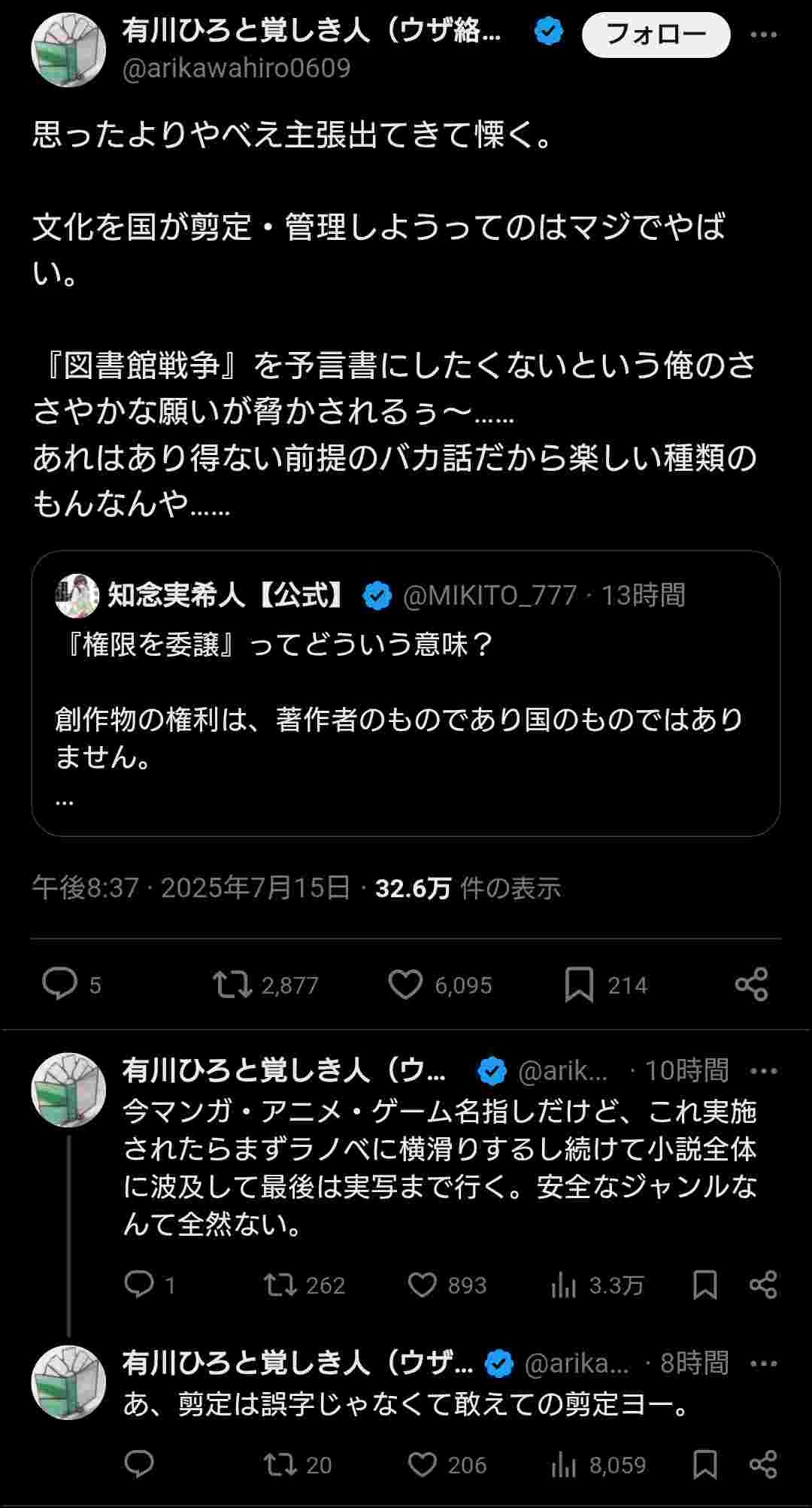Repost the 8時間 reply with 20 reposts
The image size is (812, 1508).
[x=280, y=1464]
